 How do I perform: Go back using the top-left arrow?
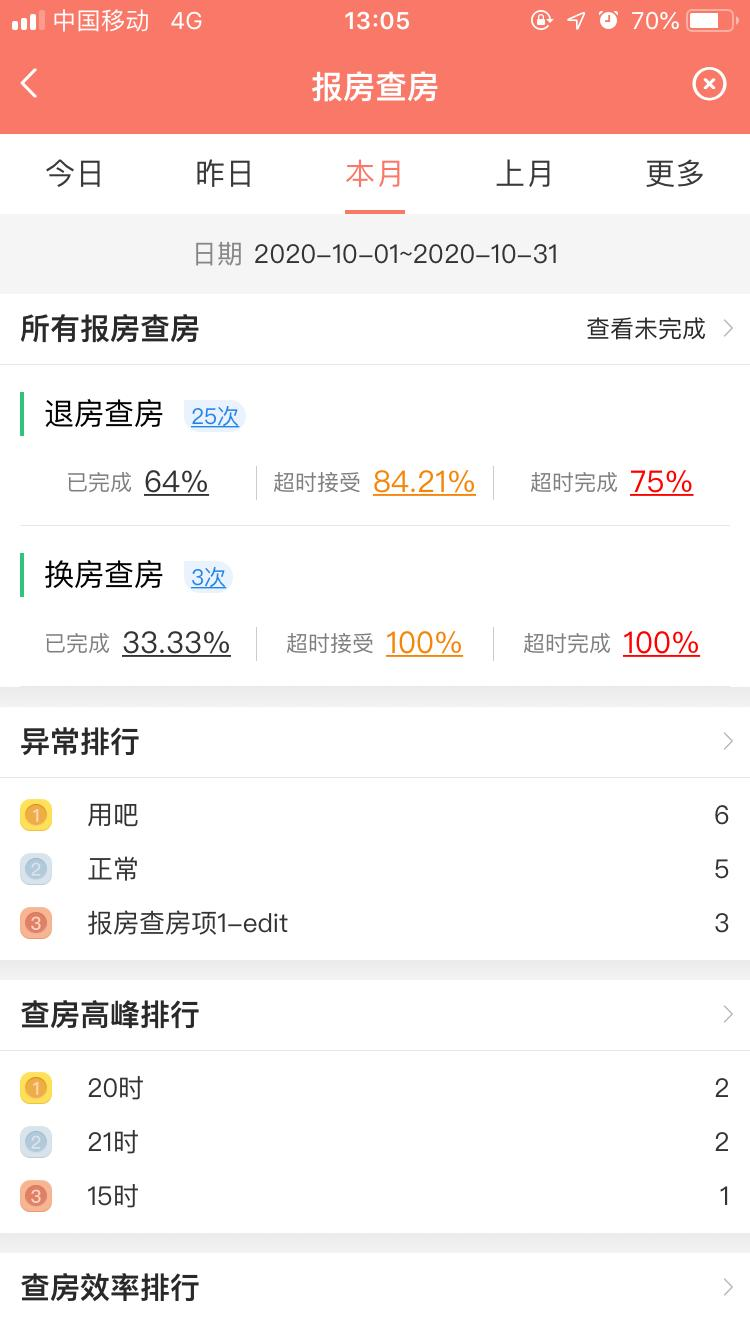[x=30, y=84]
